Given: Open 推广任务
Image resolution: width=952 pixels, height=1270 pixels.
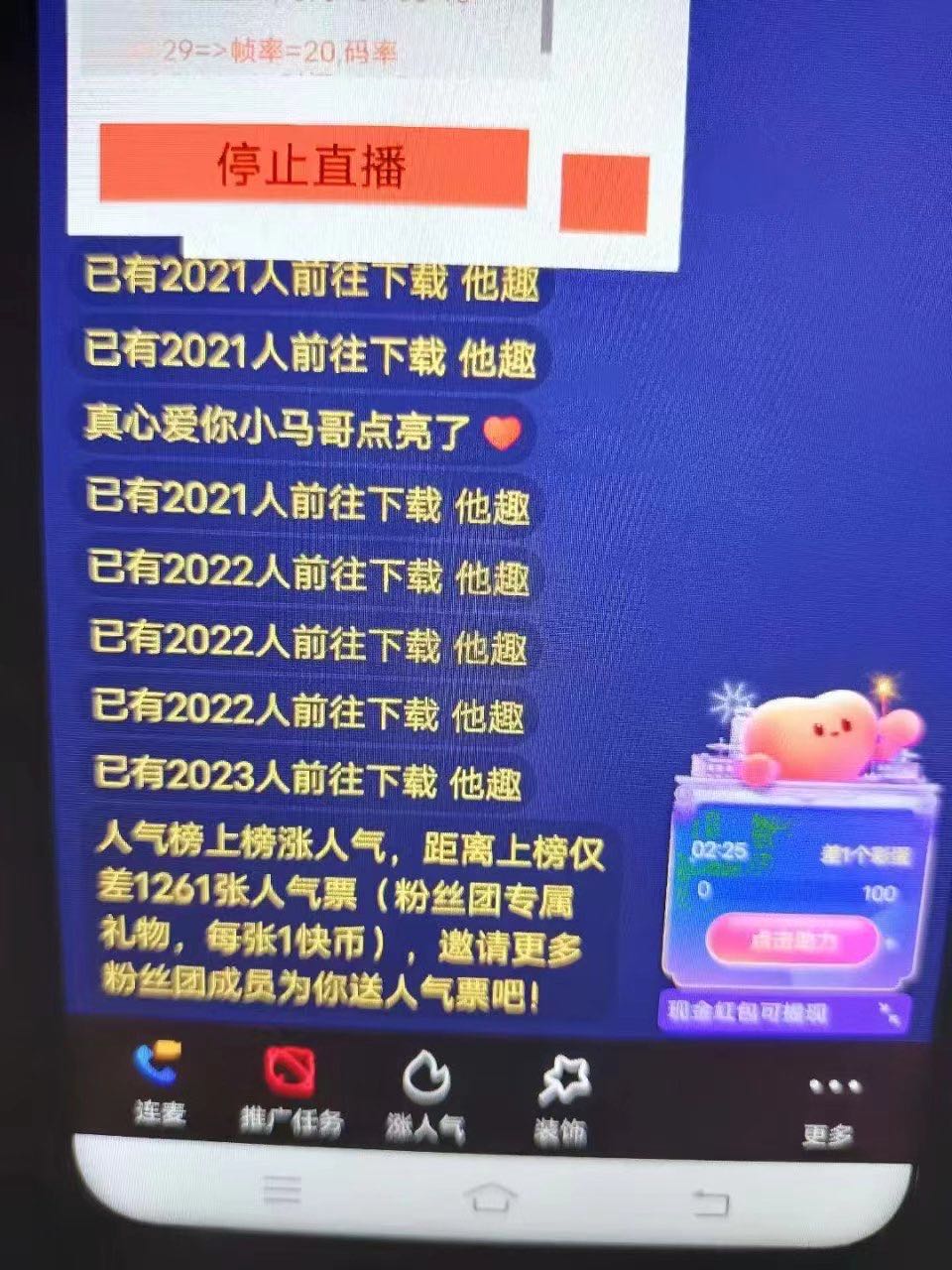Looking at the screenshot, I should point(291,1089).
